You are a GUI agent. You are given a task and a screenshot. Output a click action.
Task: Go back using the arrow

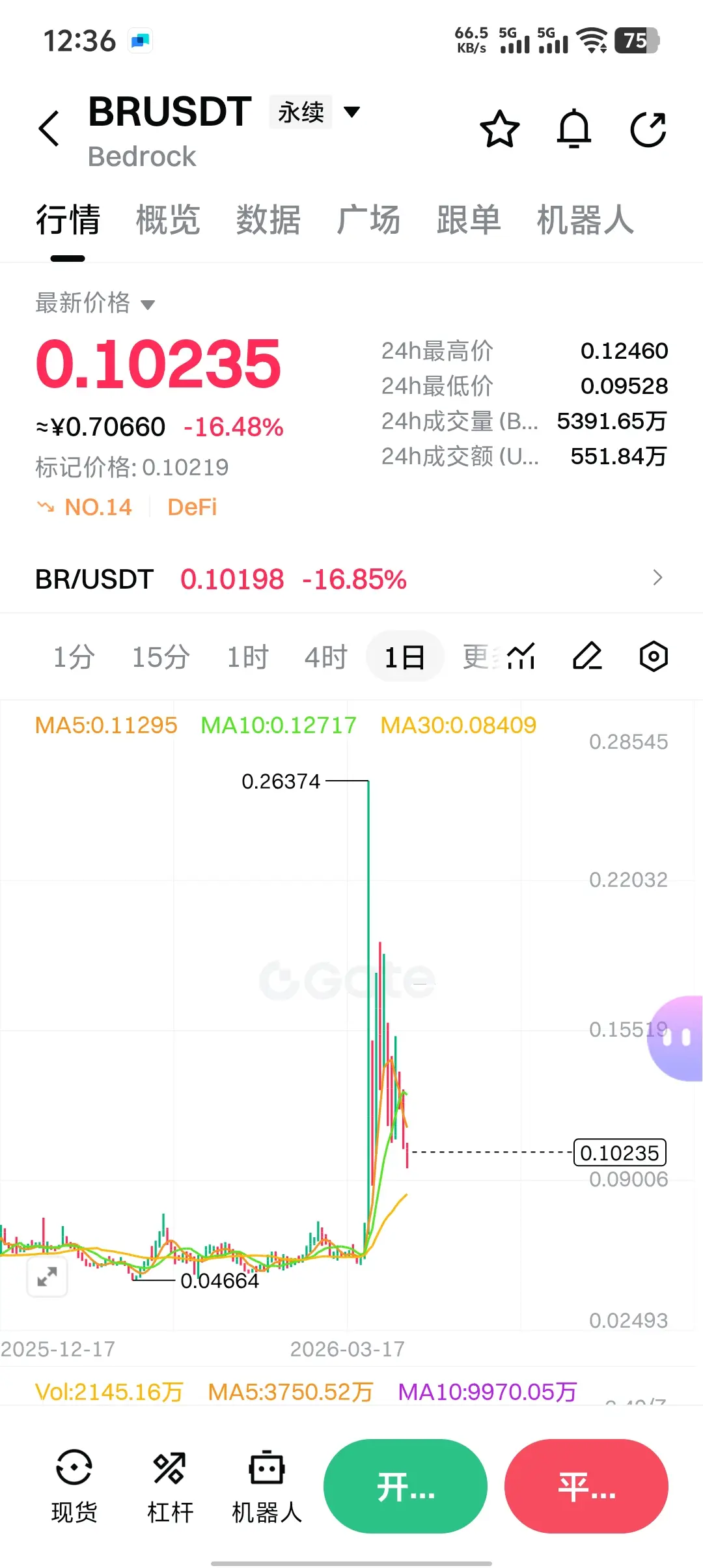[50, 128]
